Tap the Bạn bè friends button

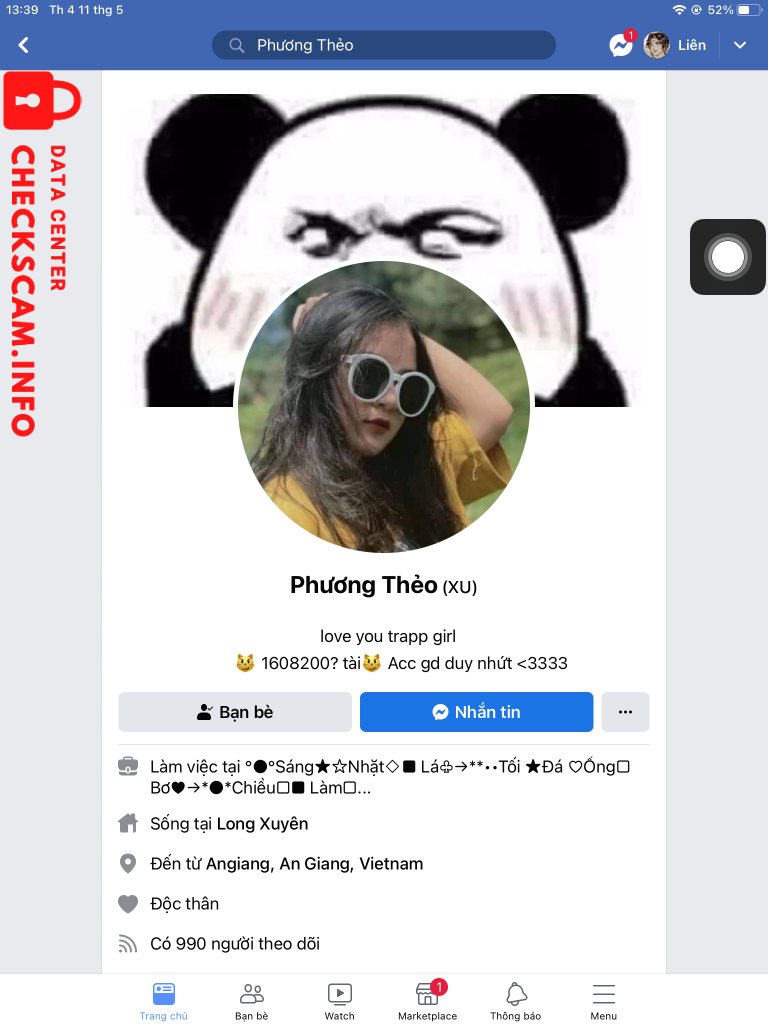[x=235, y=712]
